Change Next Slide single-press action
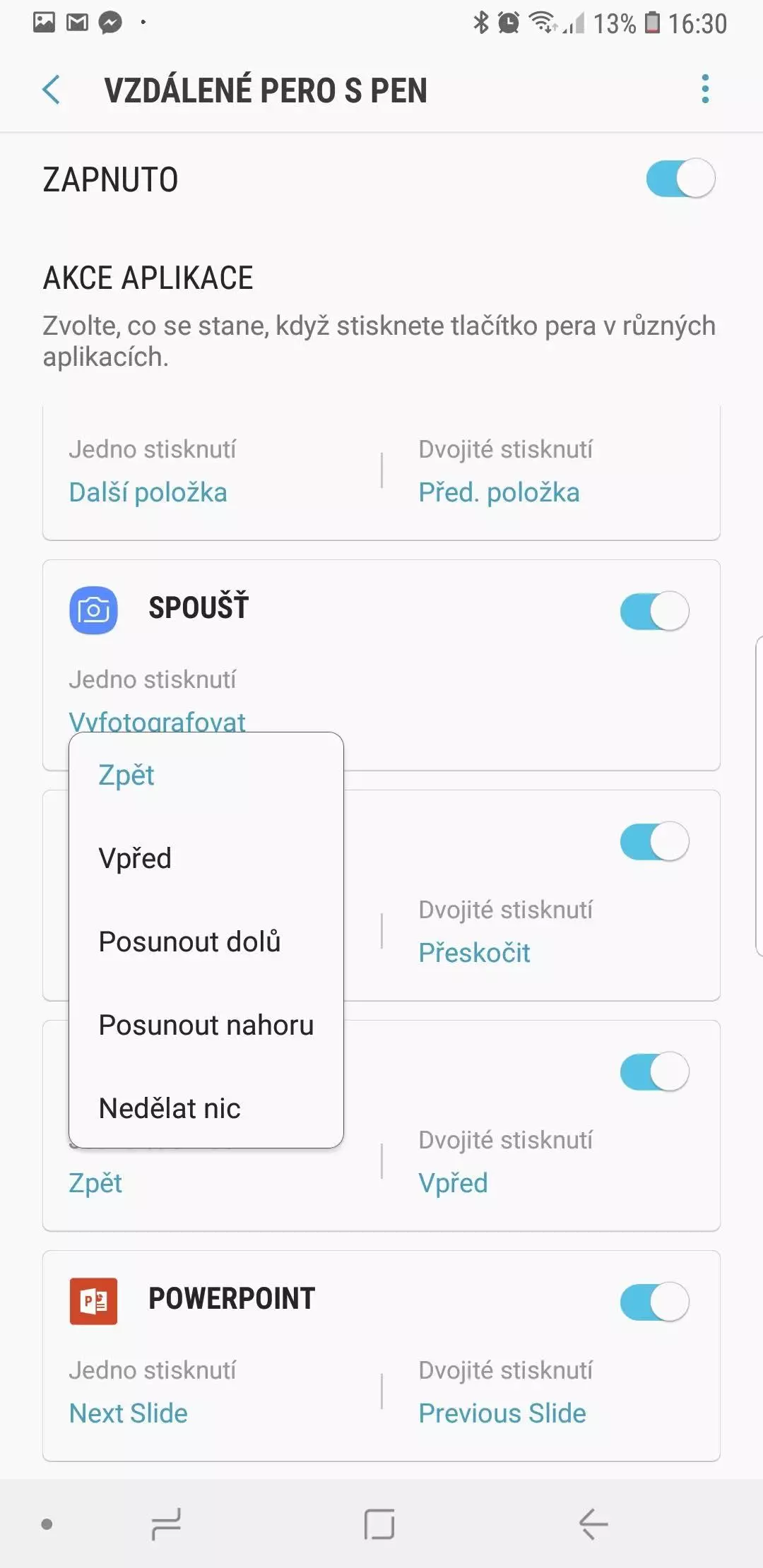This screenshot has width=763, height=1568. [x=128, y=1413]
